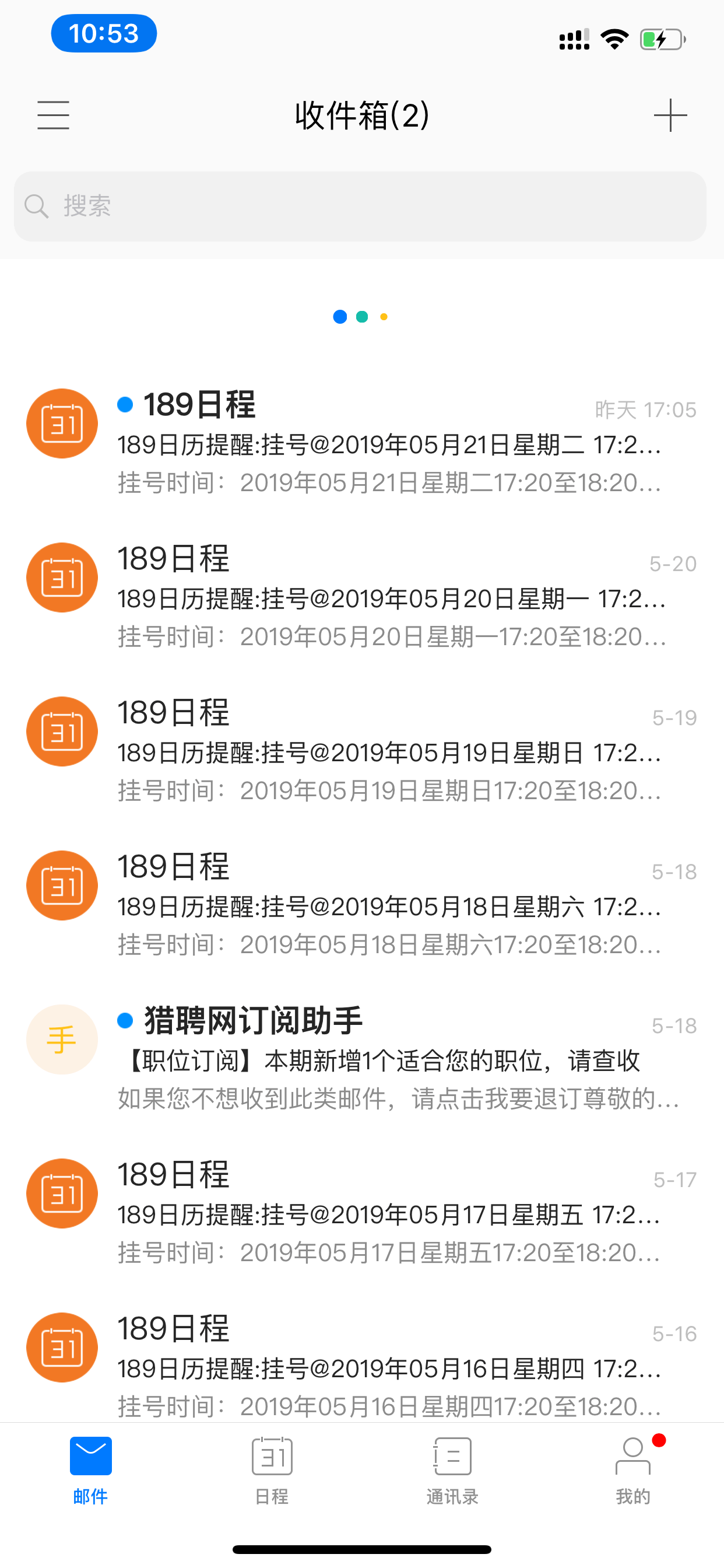Switch to the 通讯录 tab
Image resolution: width=724 pixels, height=1568 pixels.
pos(452,1469)
